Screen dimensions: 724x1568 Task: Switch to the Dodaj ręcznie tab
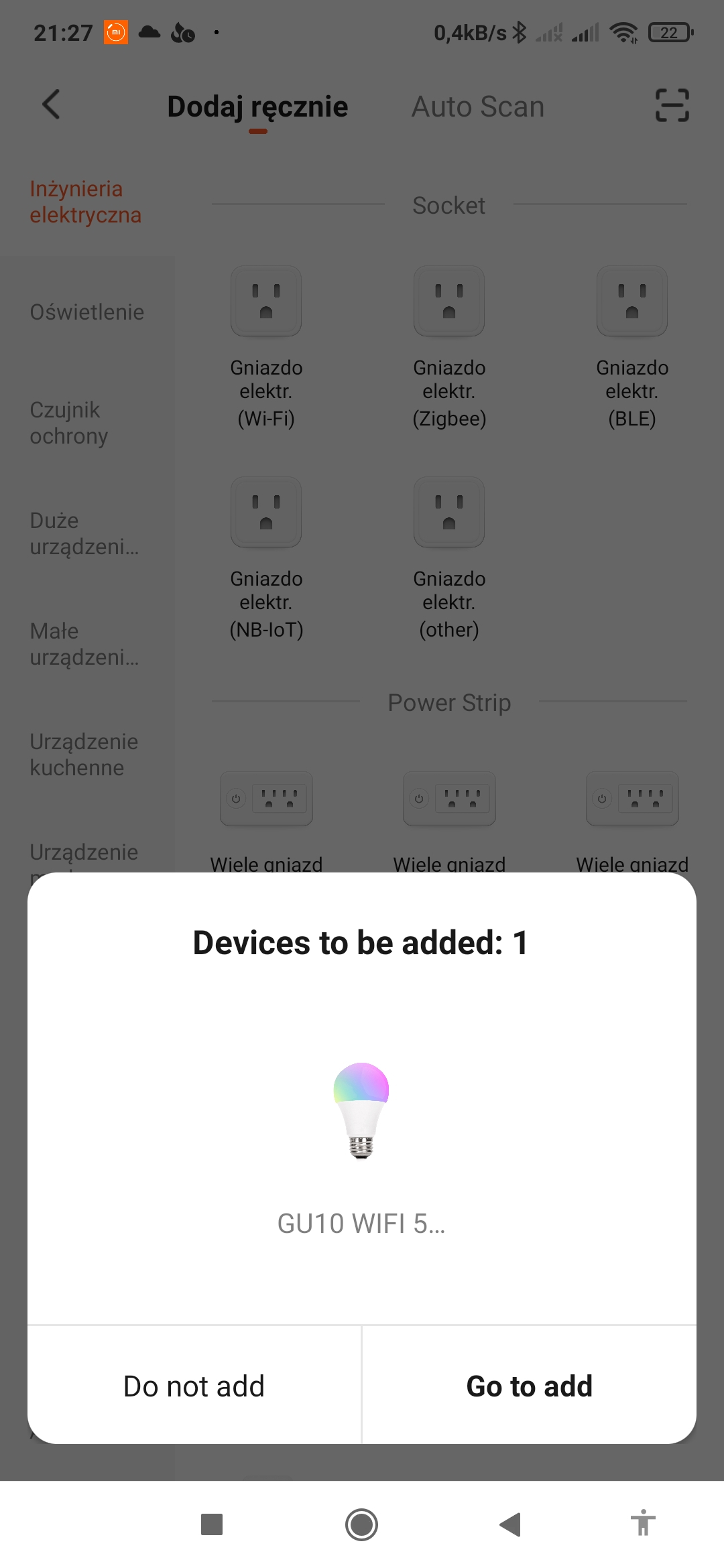(257, 106)
